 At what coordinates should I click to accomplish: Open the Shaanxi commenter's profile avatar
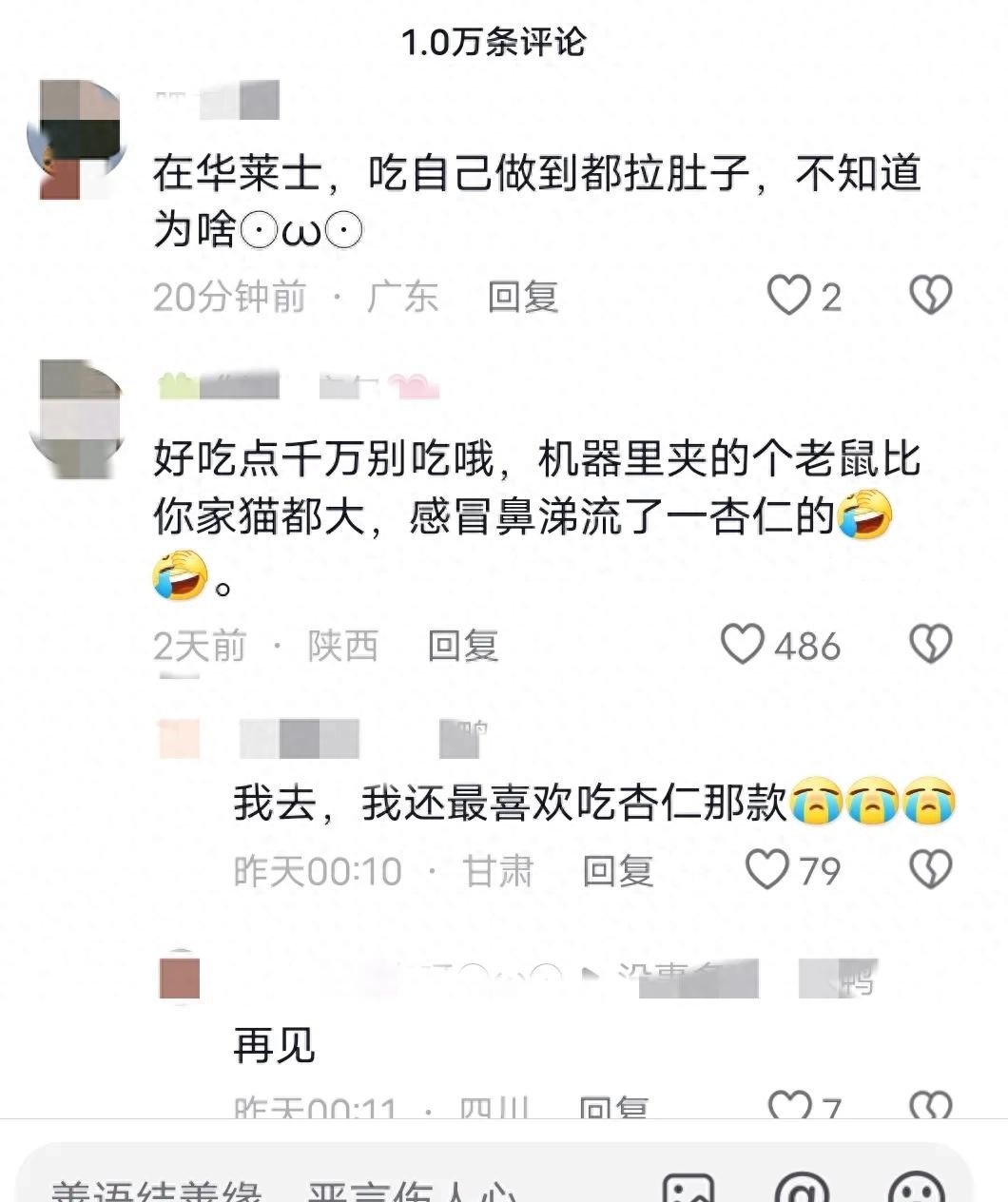pyautogui.click(x=78, y=417)
